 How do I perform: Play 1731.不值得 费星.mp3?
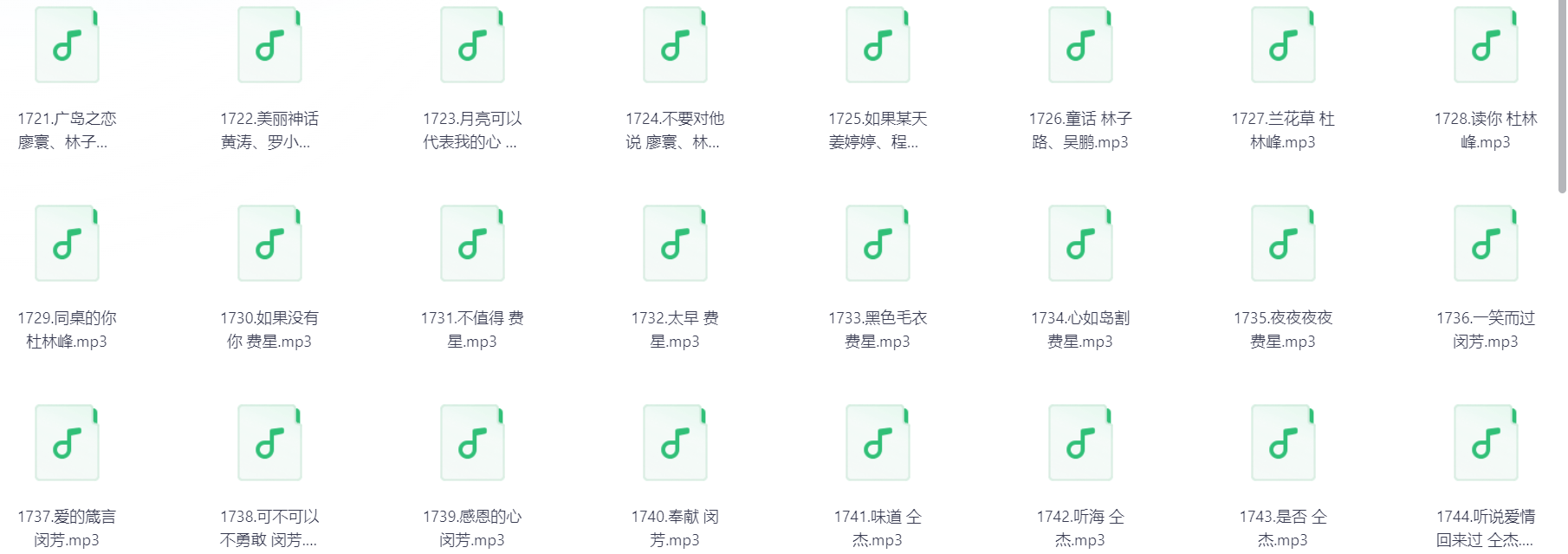coord(472,244)
